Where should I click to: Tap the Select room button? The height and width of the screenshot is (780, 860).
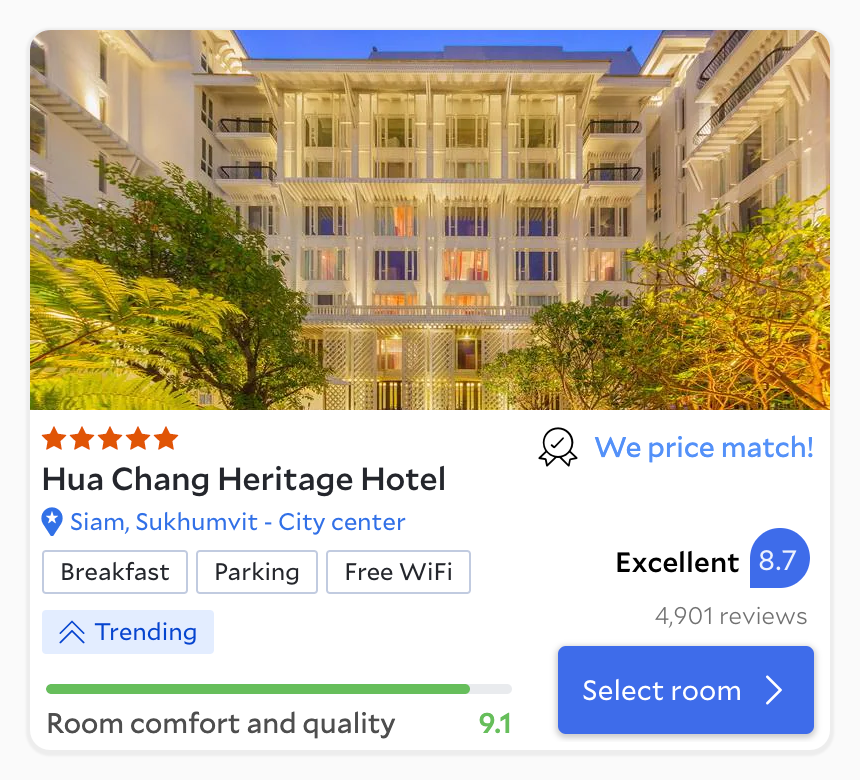pos(685,690)
